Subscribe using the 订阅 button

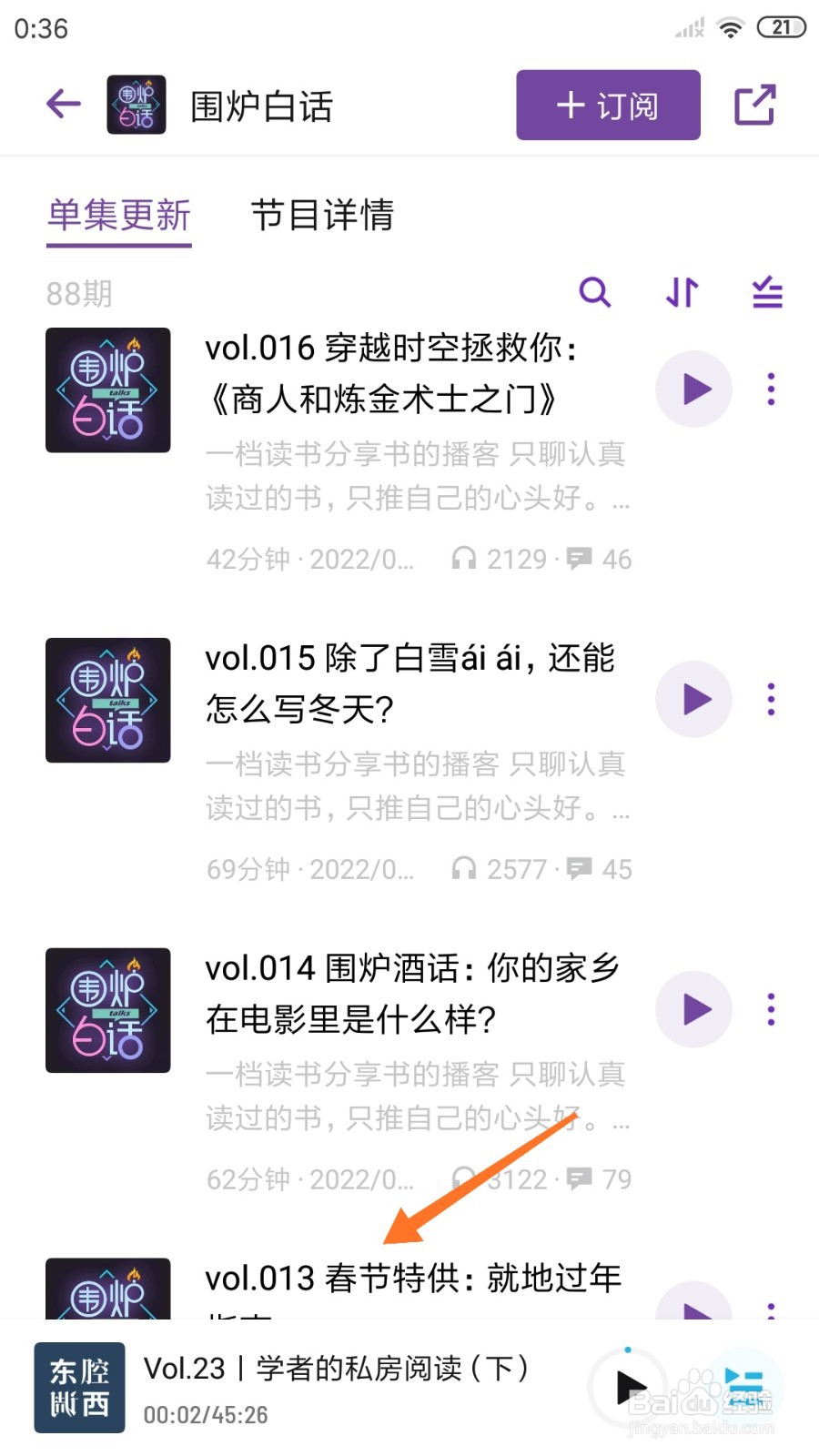607,105
